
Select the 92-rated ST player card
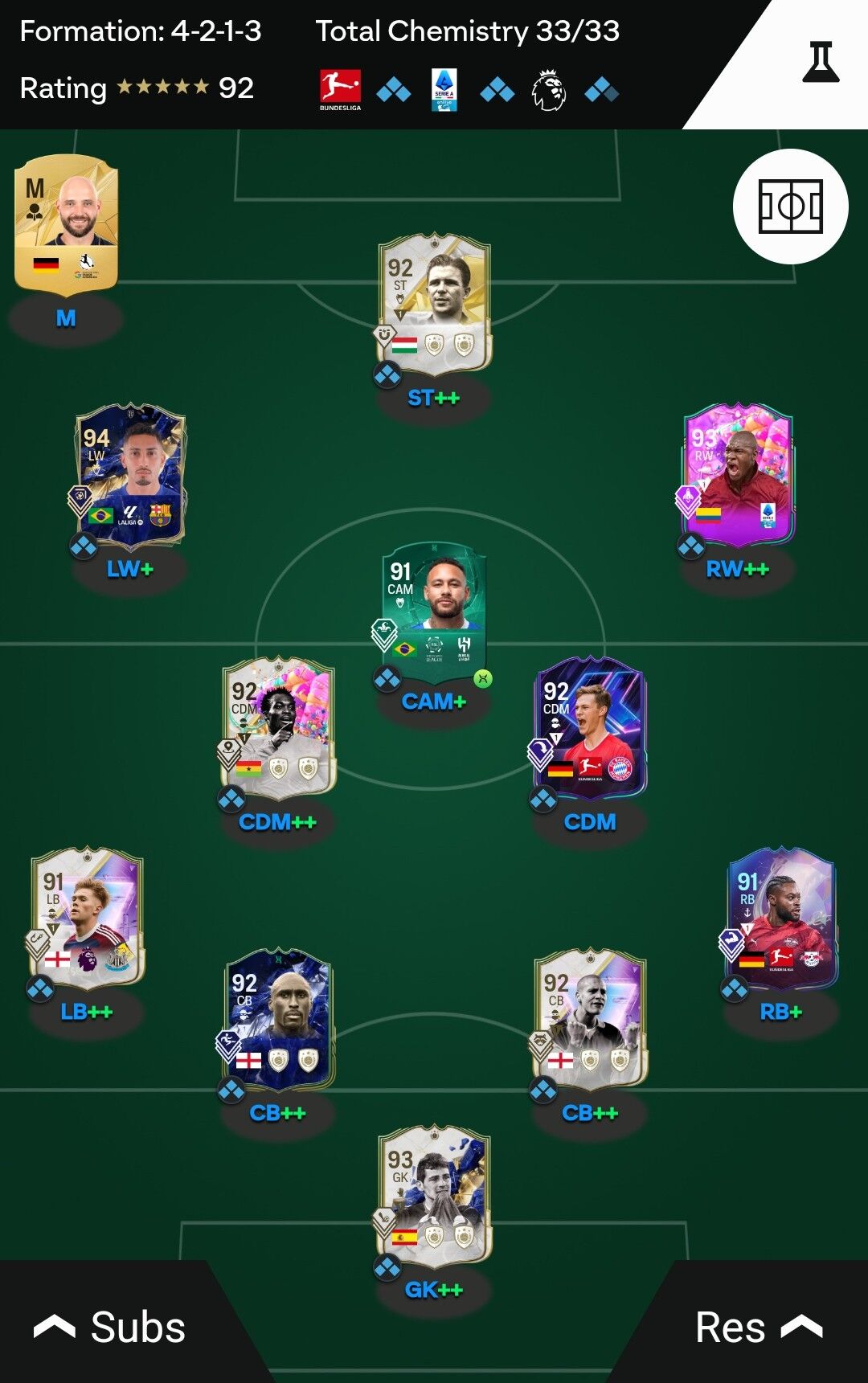(x=434, y=305)
